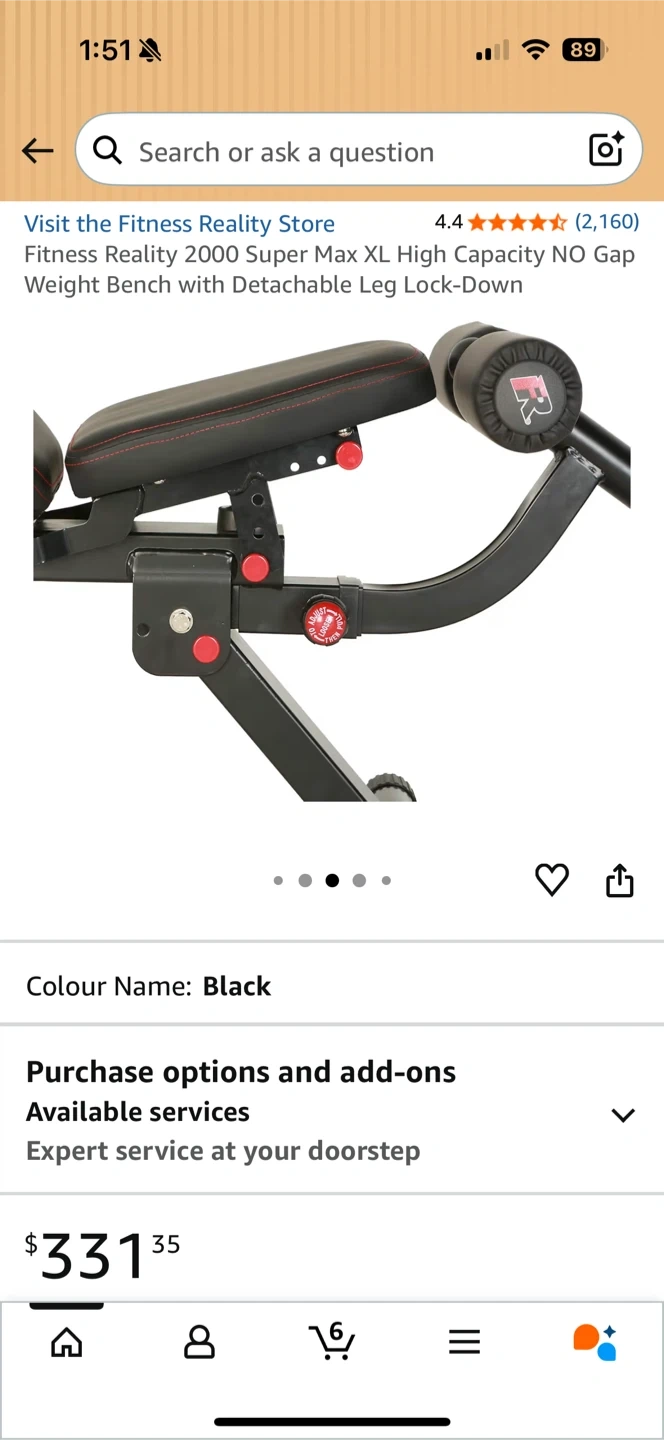Launch the AI shopping assistant

[x=595, y=1342]
